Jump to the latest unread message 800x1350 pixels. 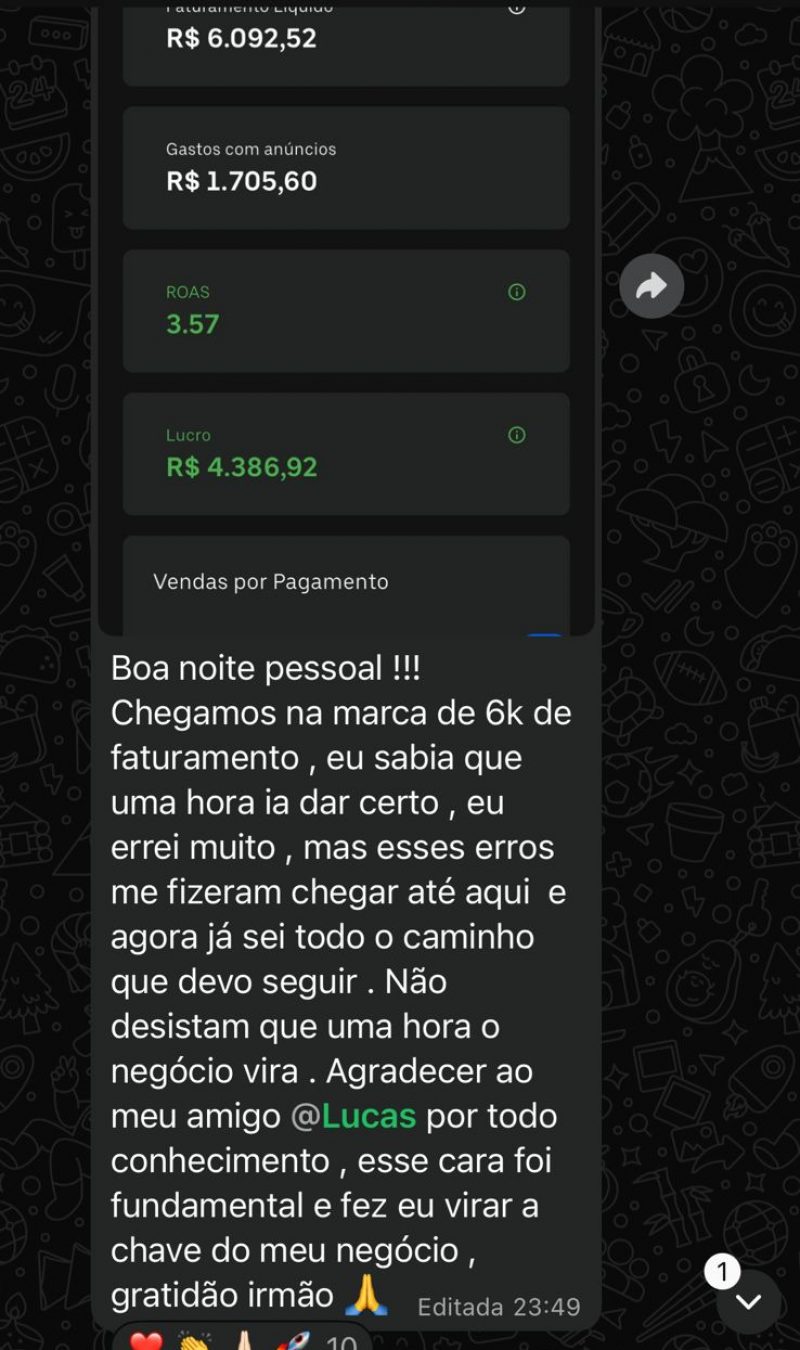(x=748, y=1301)
